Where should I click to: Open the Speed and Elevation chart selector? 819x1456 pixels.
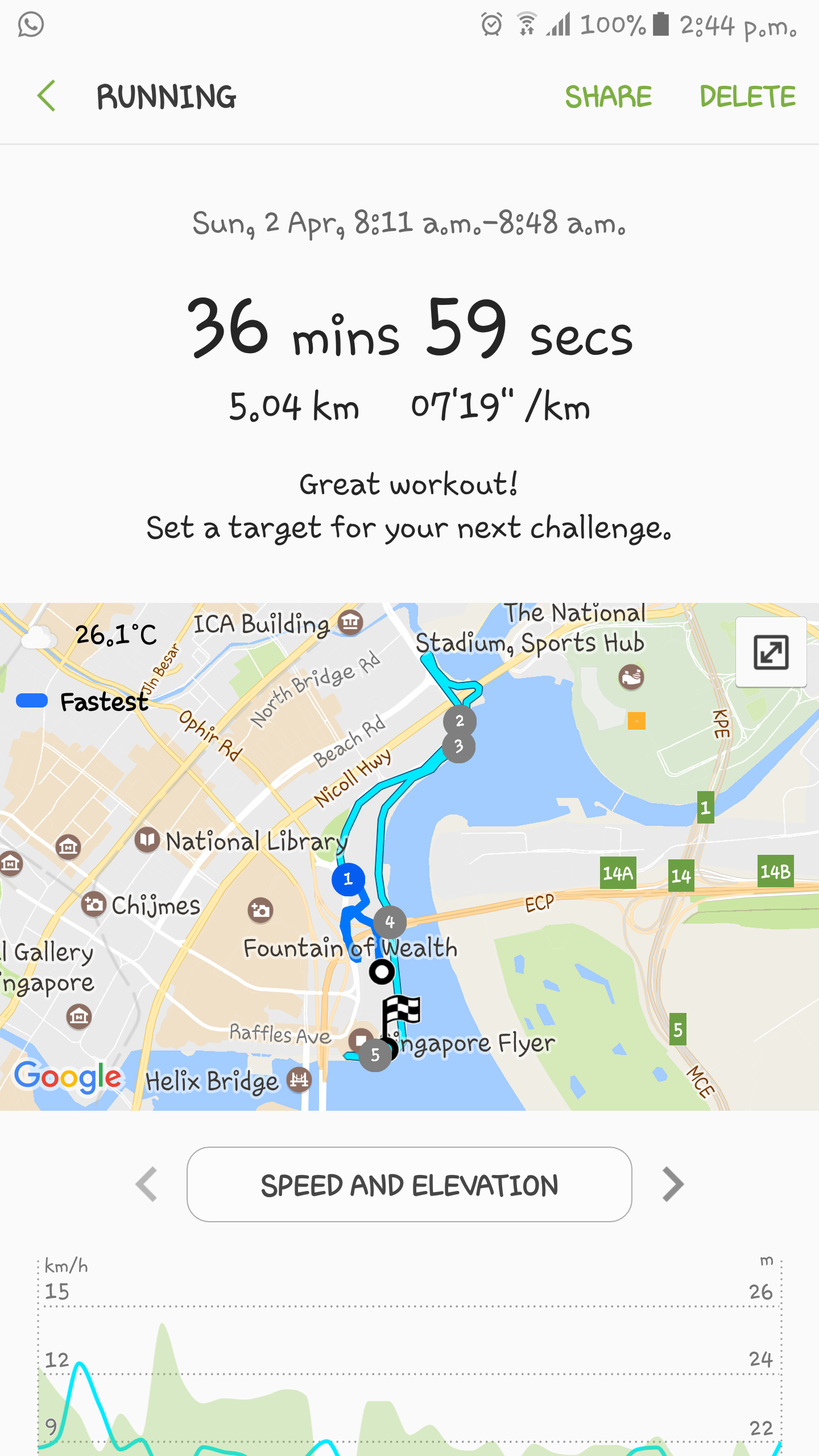[x=409, y=1185]
